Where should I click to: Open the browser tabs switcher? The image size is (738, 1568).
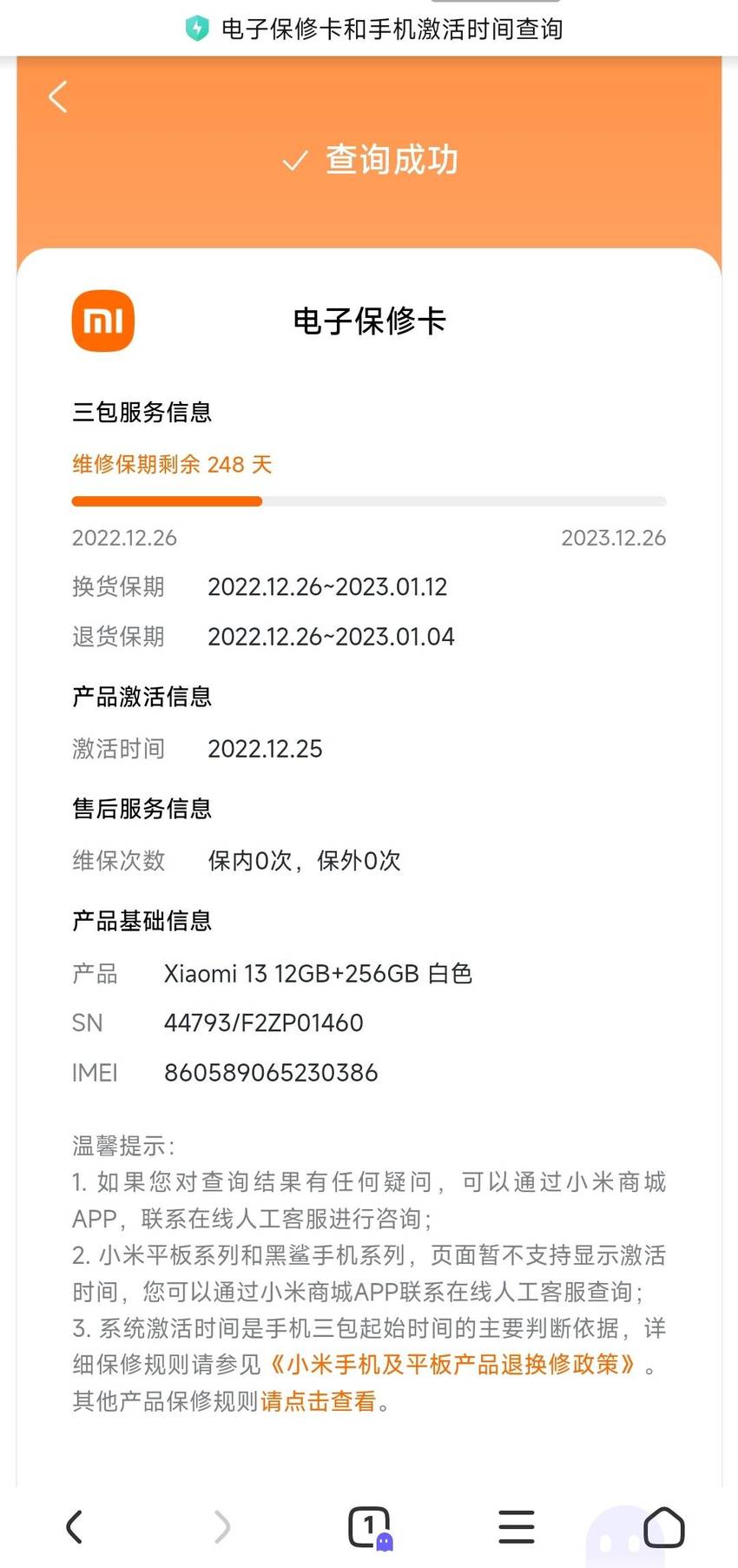pos(370,1527)
